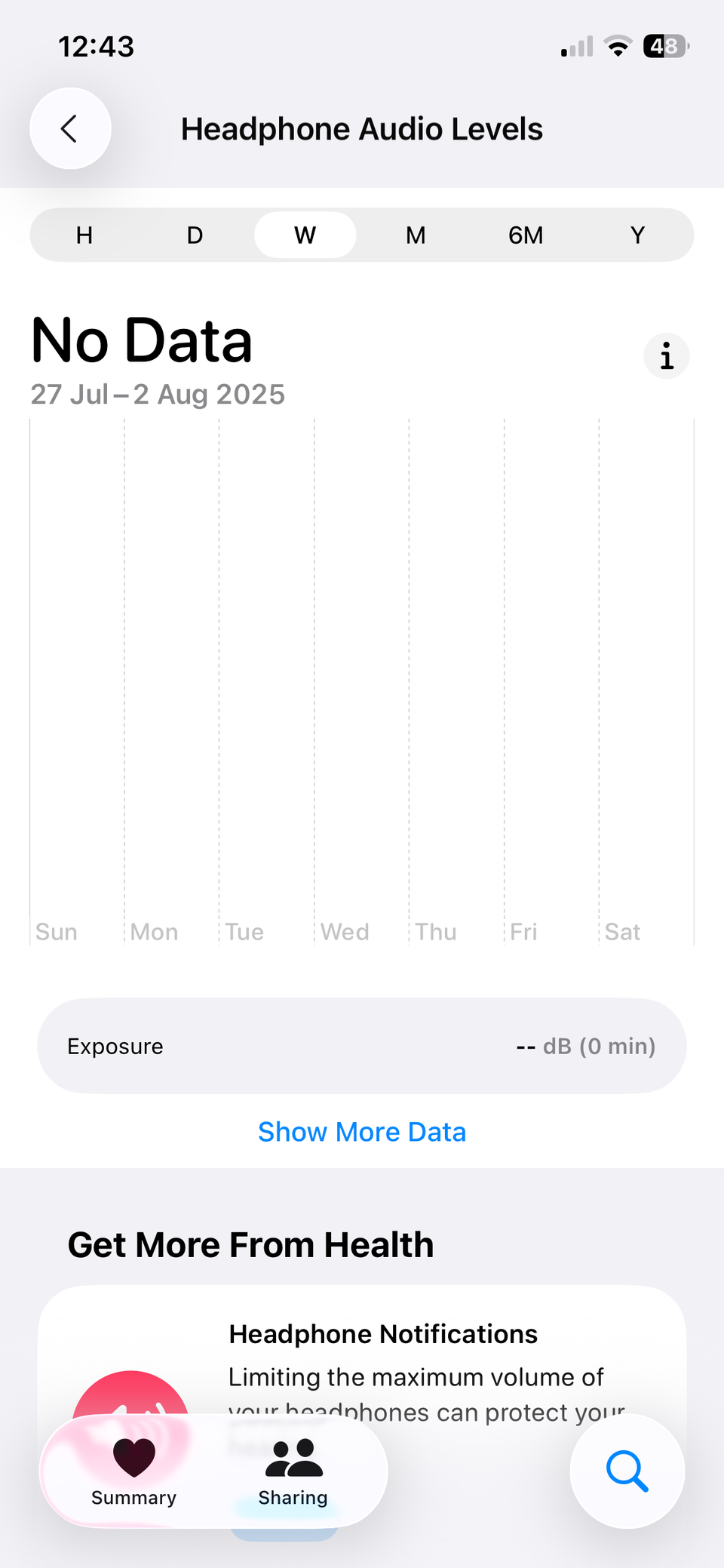The height and width of the screenshot is (1568, 724).
Task: Go back using the arrow button
Action: point(70,129)
